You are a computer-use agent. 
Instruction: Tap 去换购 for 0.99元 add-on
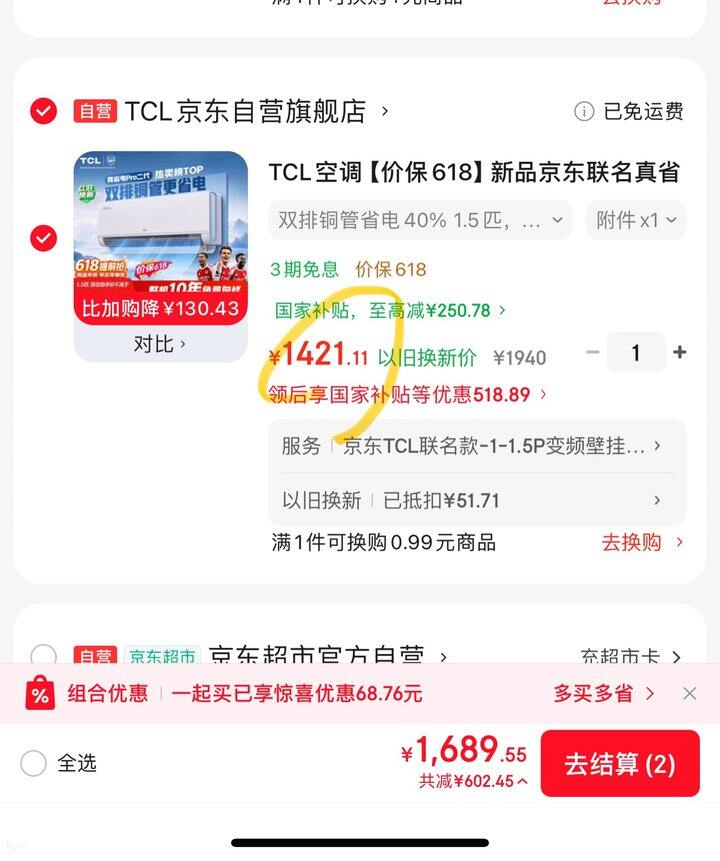coord(642,543)
